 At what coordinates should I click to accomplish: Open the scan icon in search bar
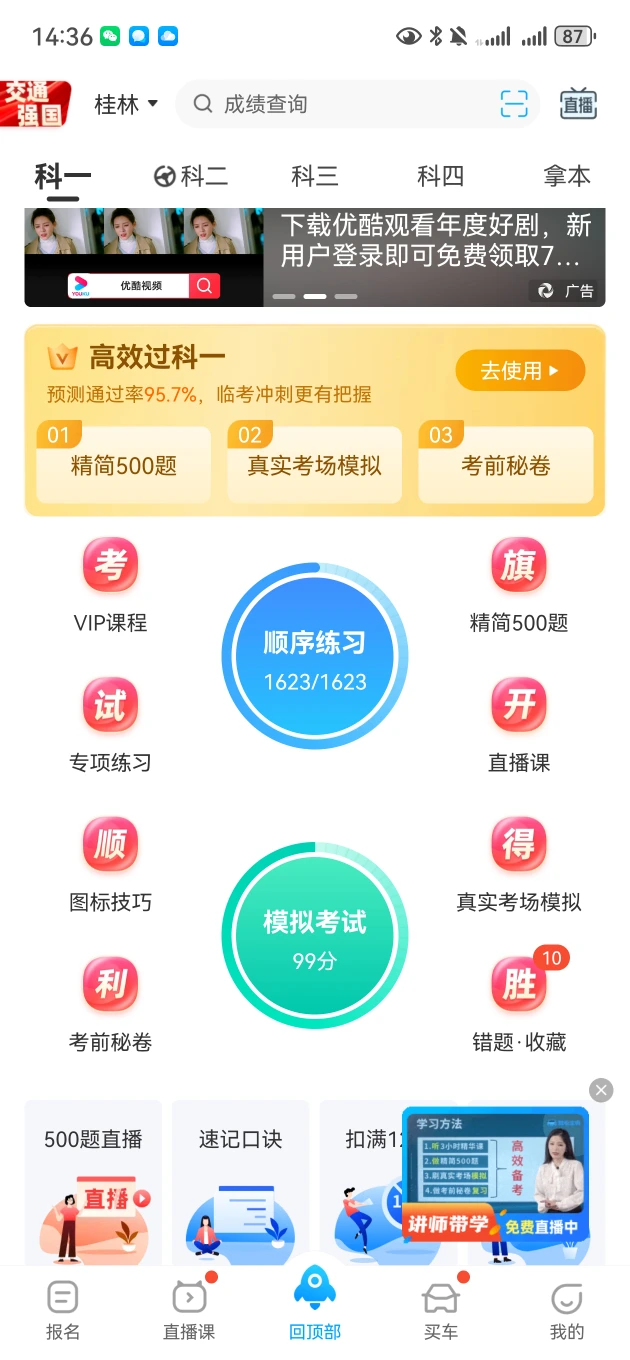pyautogui.click(x=514, y=104)
